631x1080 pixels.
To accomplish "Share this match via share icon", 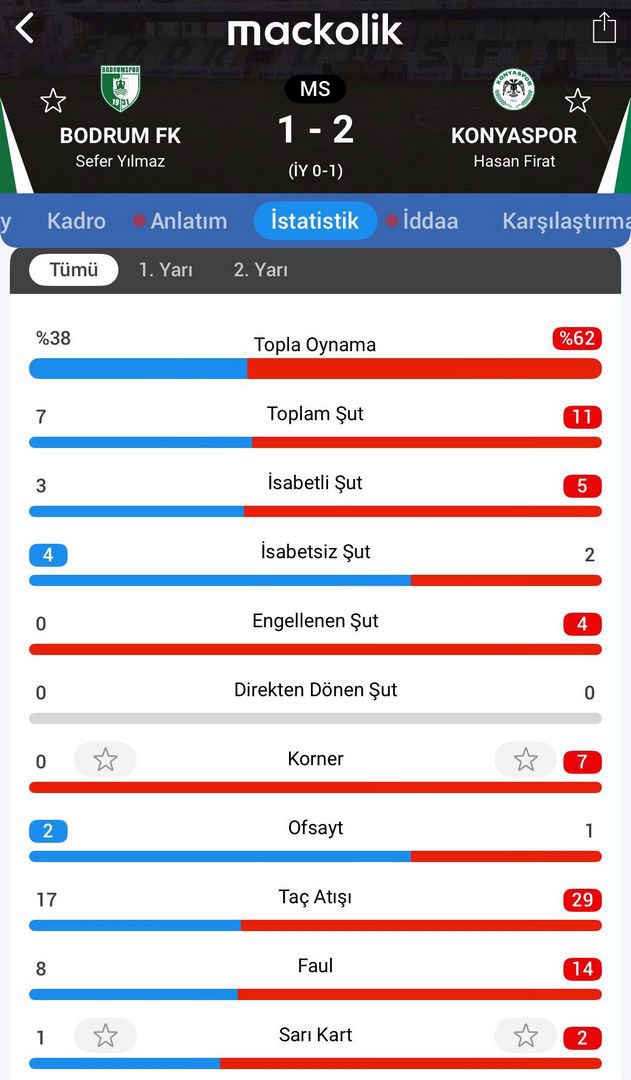I will click(x=604, y=28).
